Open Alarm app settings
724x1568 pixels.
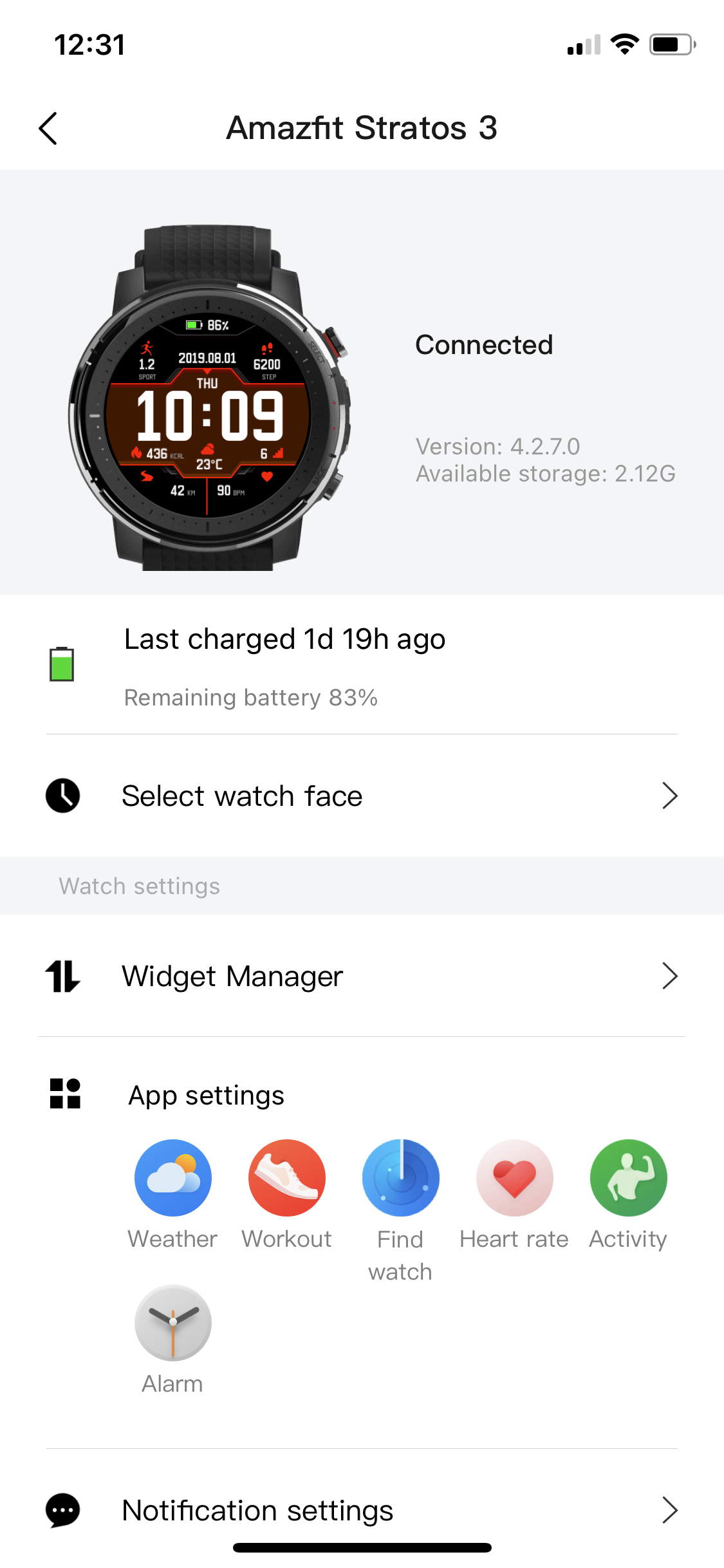coord(172,1323)
